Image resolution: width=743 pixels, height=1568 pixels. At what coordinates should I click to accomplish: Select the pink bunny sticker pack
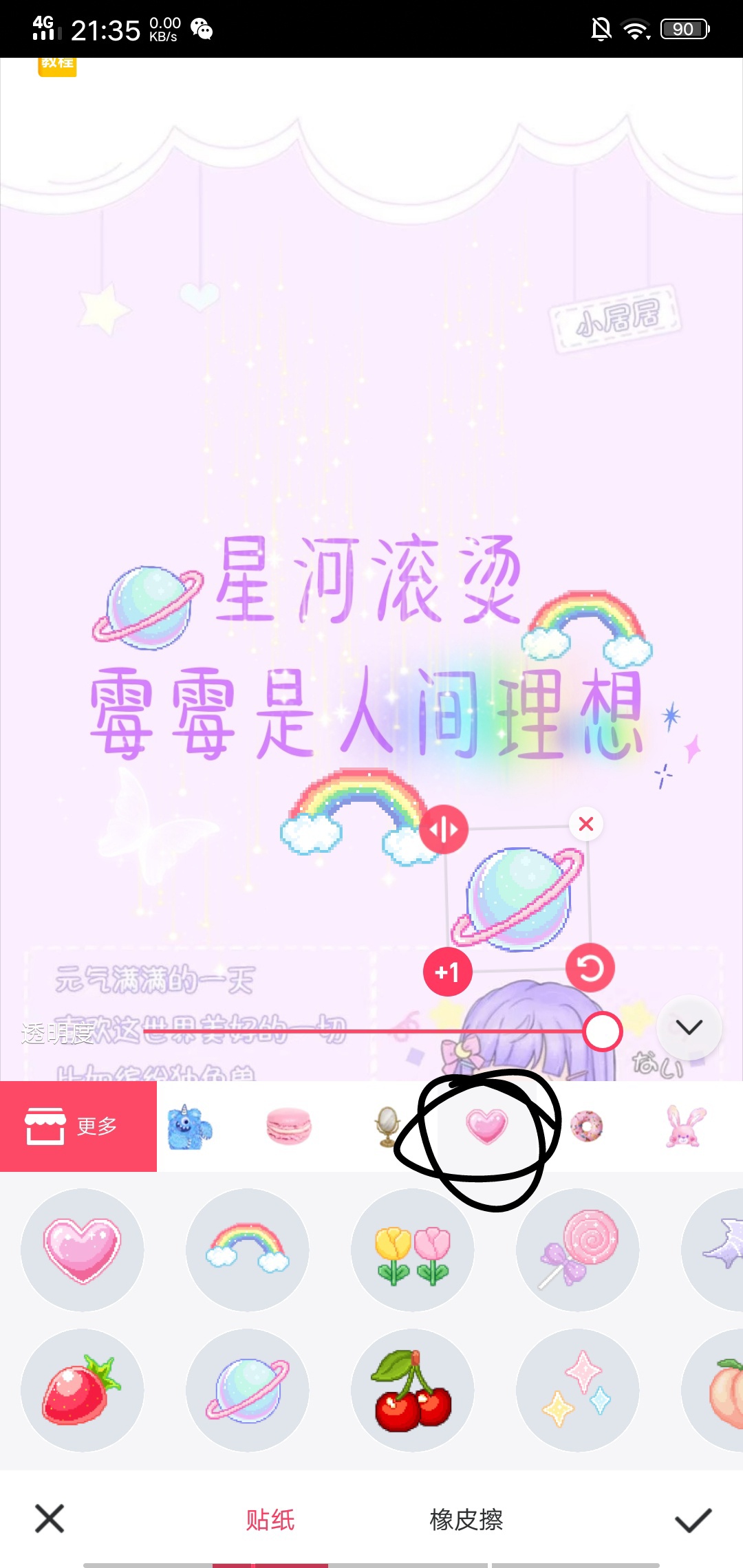(686, 1126)
